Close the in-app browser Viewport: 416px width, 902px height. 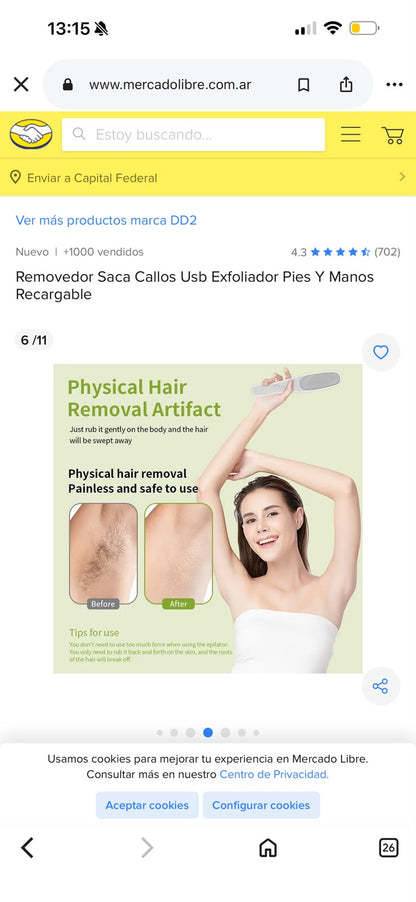[x=21, y=85]
